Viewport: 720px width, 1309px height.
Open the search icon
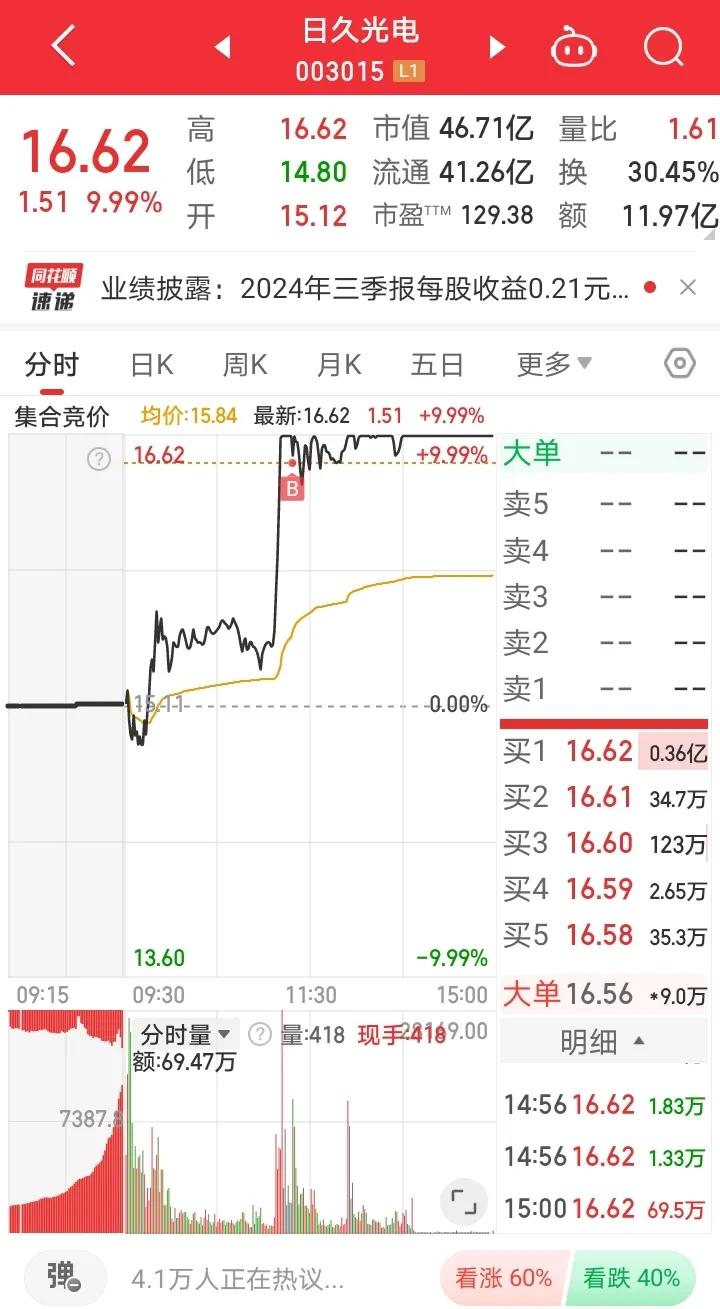[x=663, y=46]
